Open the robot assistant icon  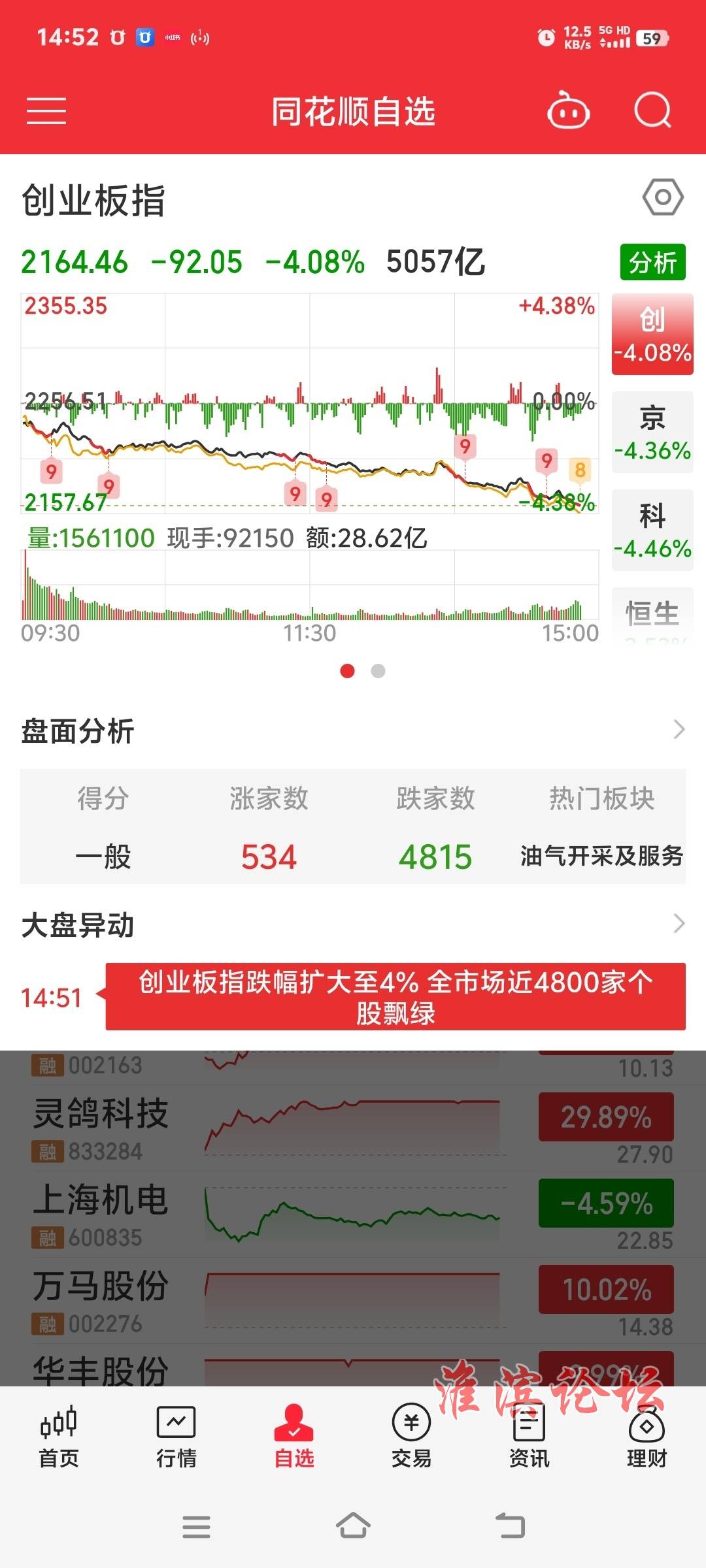[x=568, y=110]
